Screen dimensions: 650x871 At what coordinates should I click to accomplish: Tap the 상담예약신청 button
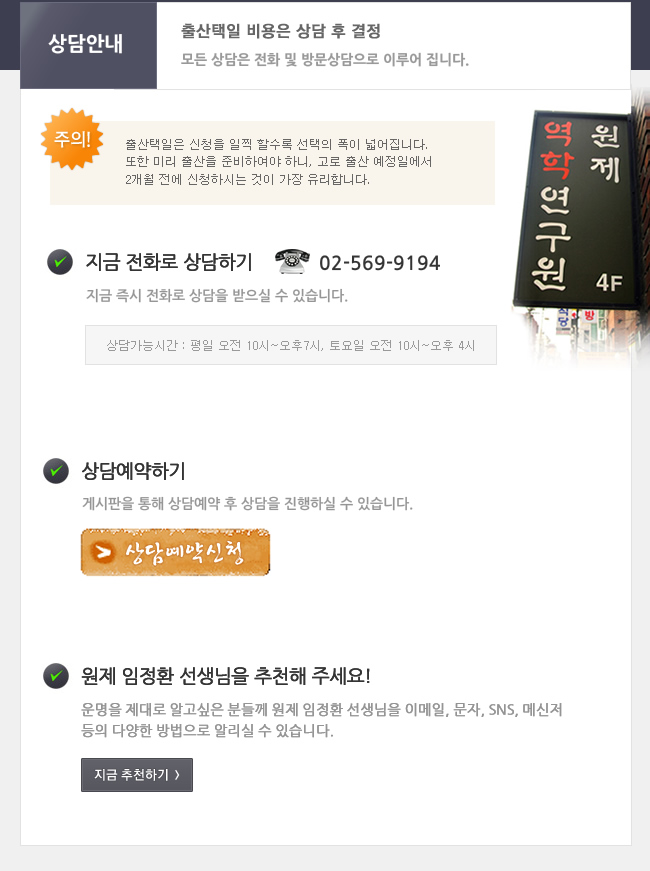click(x=175, y=552)
